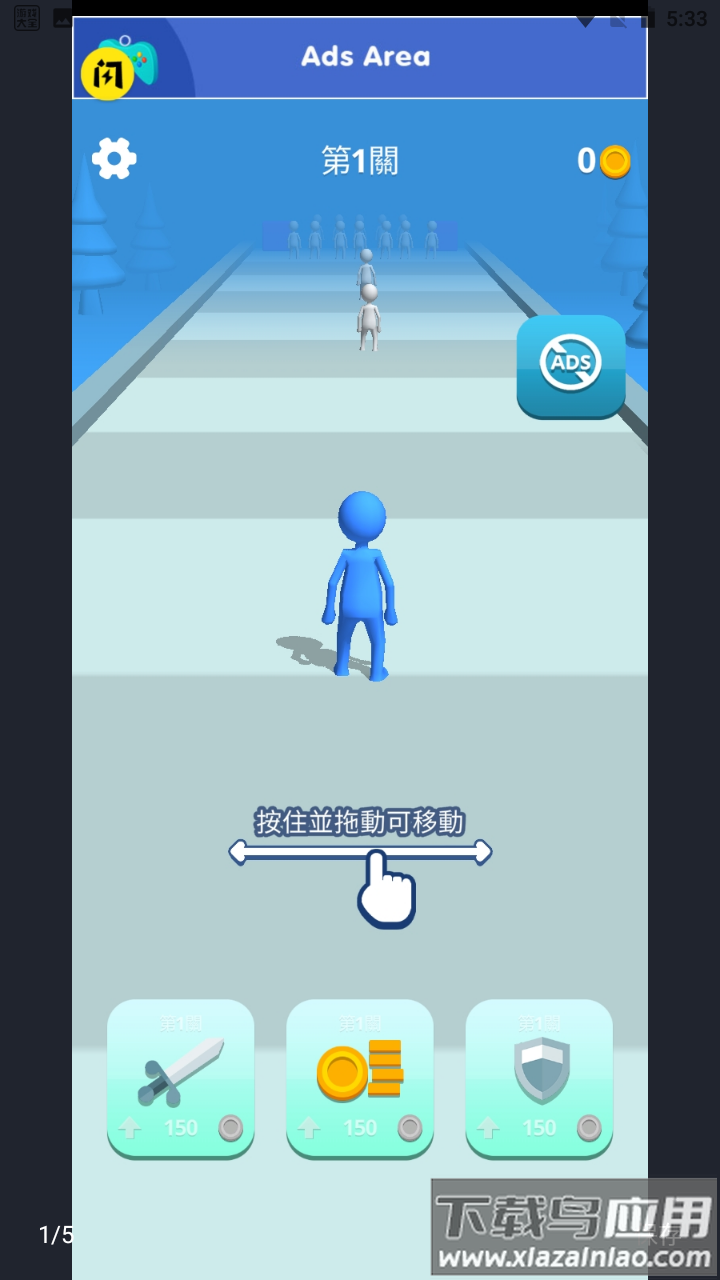Select the shield defense upgrade icon
The width and height of the screenshot is (720, 1280).
click(x=539, y=1070)
